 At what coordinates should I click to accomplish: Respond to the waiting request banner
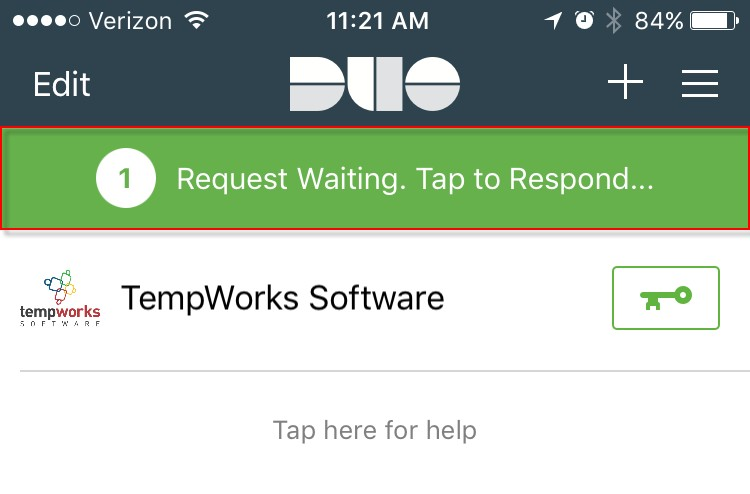(x=375, y=179)
